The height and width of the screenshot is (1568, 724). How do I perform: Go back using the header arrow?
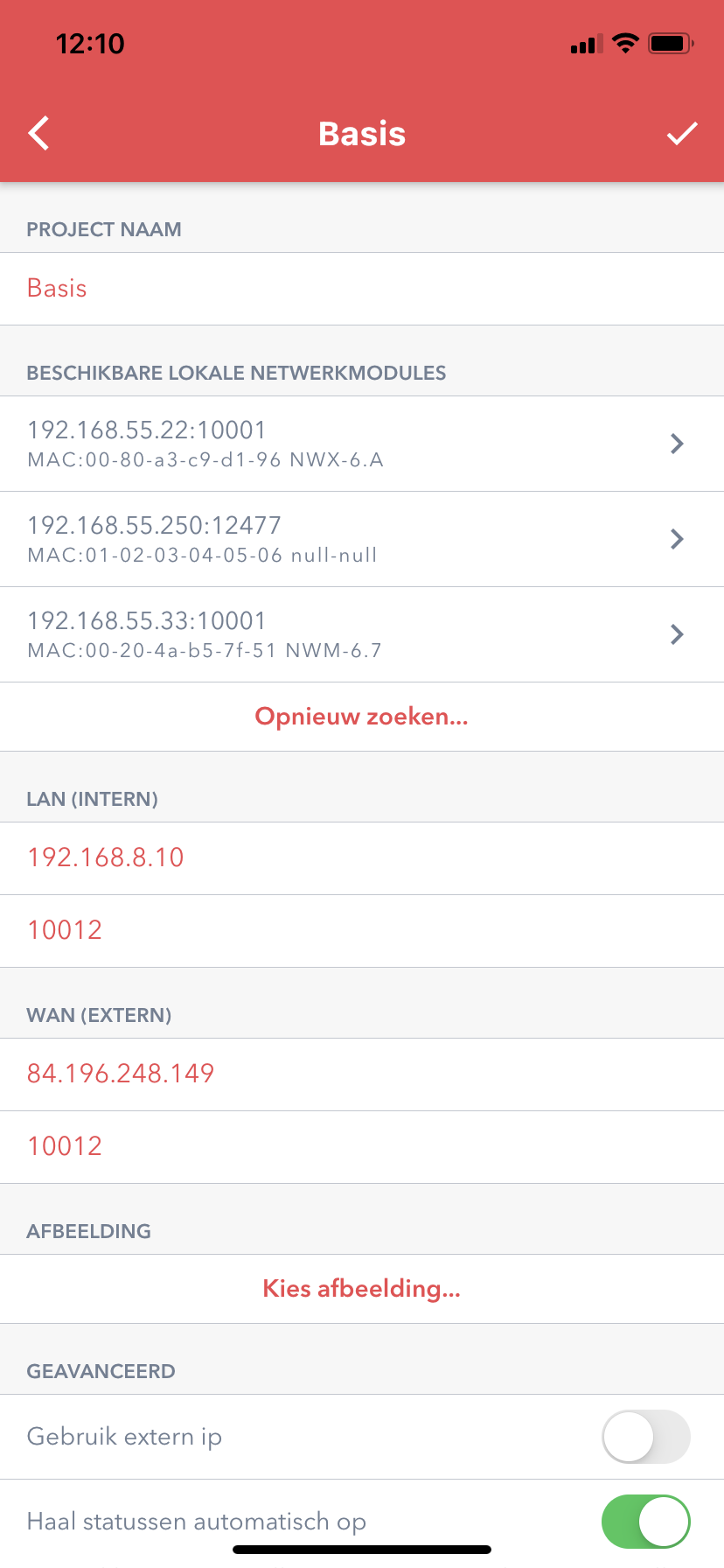[x=39, y=134]
